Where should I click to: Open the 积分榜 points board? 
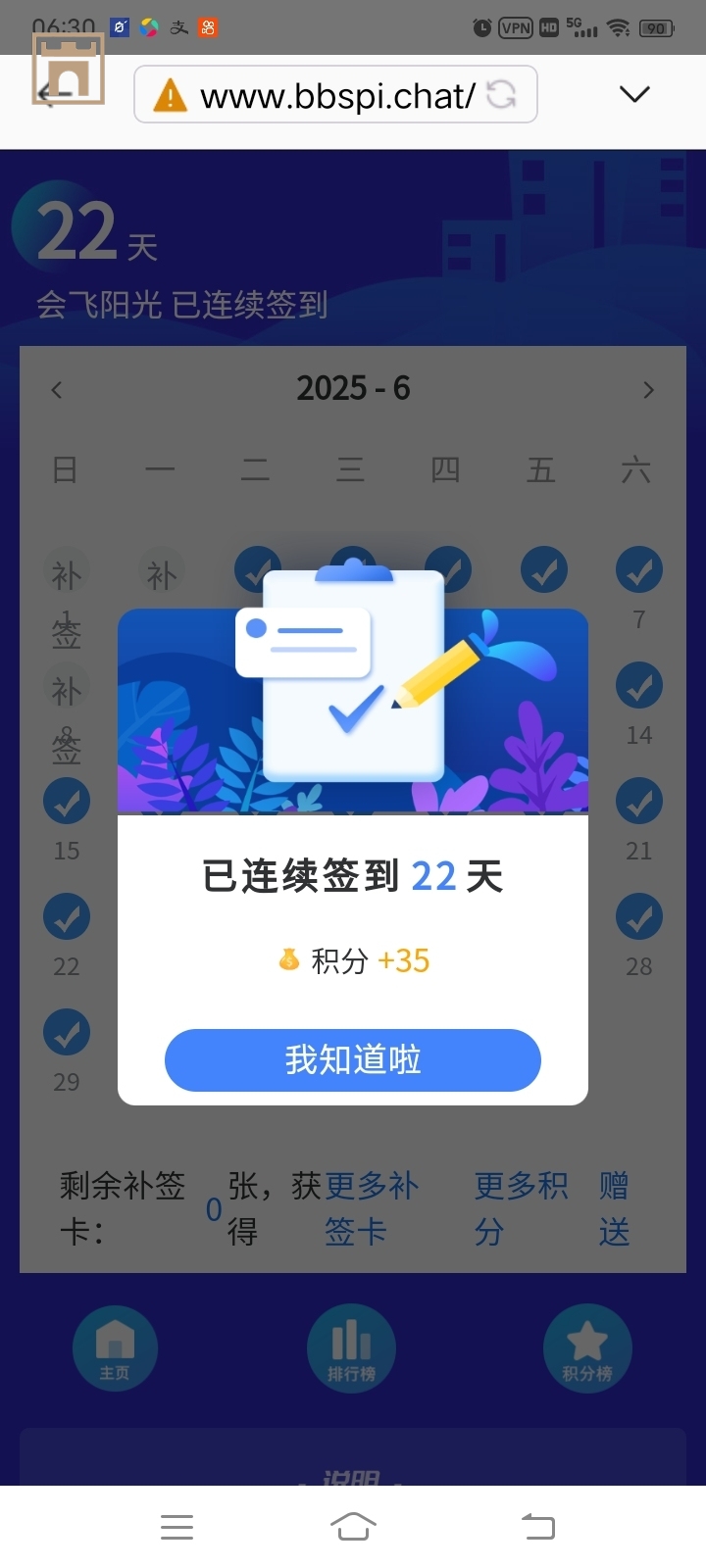pyautogui.click(x=587, y=1347)
